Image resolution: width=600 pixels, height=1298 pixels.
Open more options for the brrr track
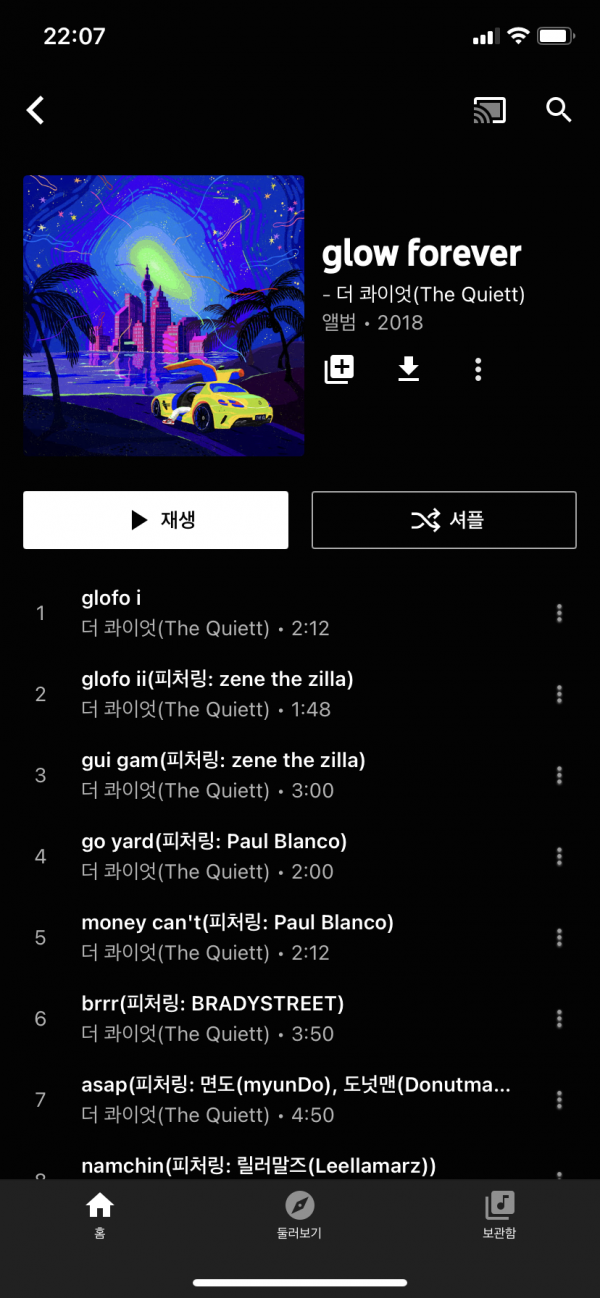tap(559, 1019)
